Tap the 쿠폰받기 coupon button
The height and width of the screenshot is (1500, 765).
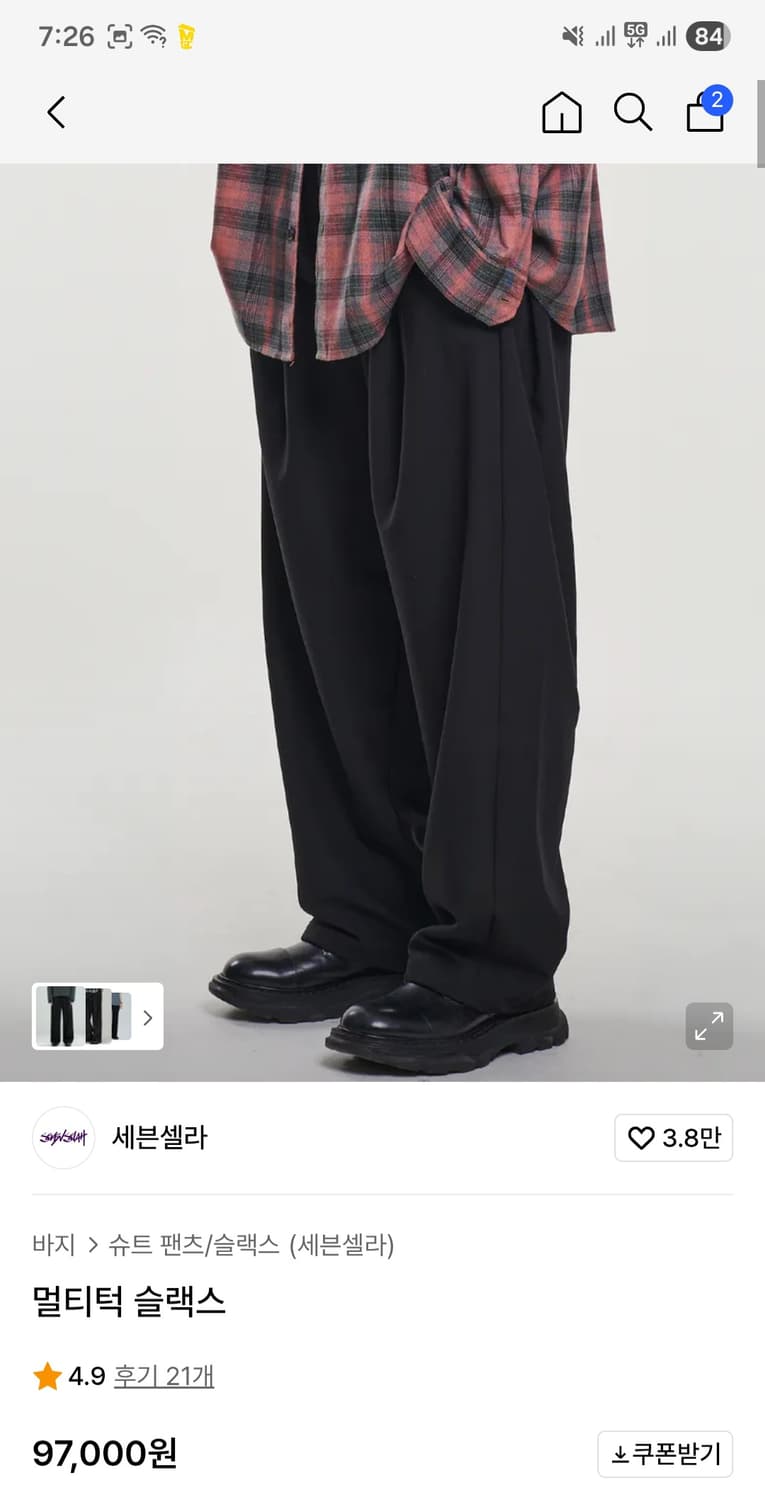tap(665, 1453)
